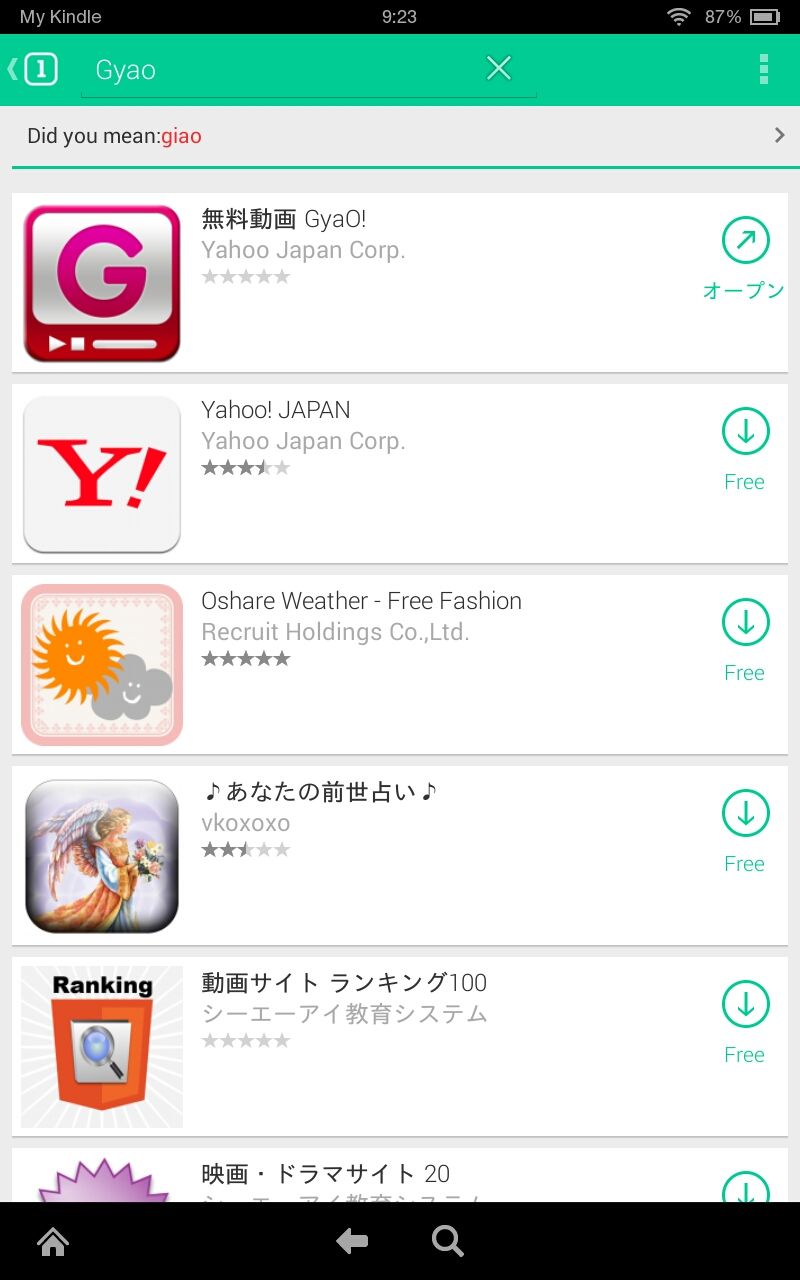Open the installed GyaO! app
This screenshot has width=800, height=1280.
click(x=745, y=258)
